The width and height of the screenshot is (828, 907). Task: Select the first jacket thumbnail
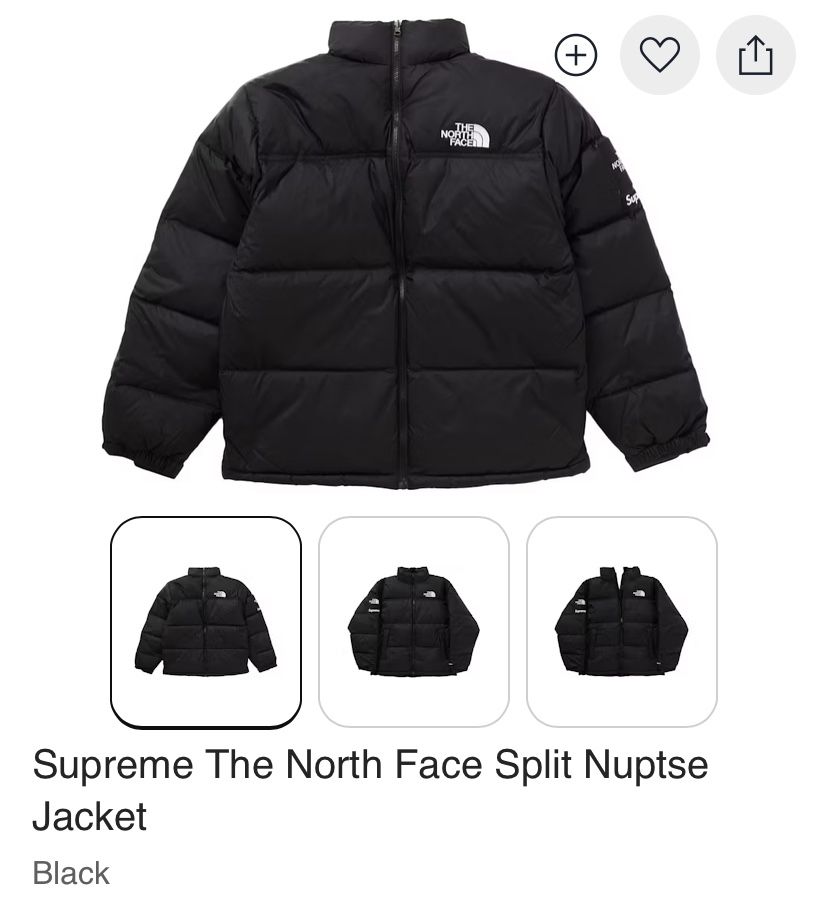(206, 621)
